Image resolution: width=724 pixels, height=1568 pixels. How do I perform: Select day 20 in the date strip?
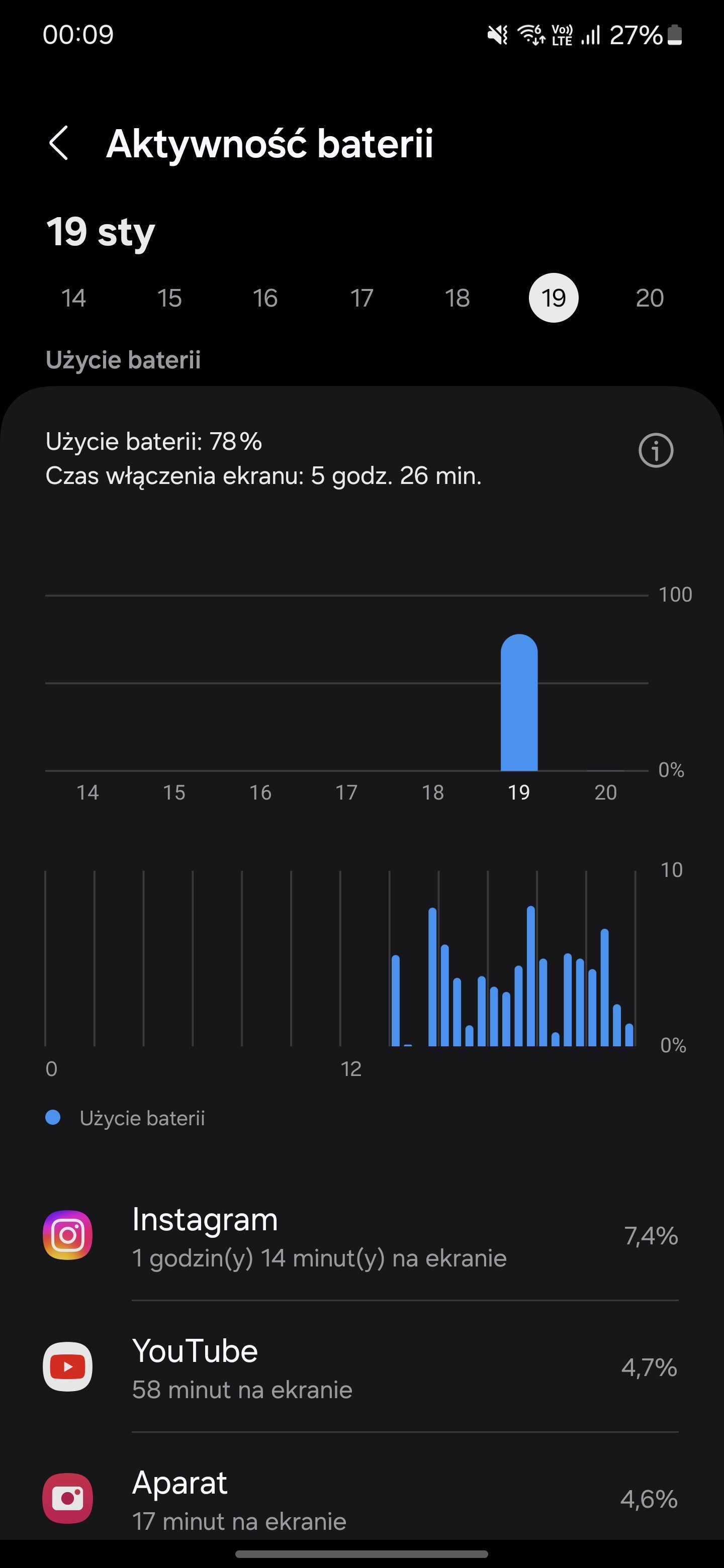pos(650,298)
